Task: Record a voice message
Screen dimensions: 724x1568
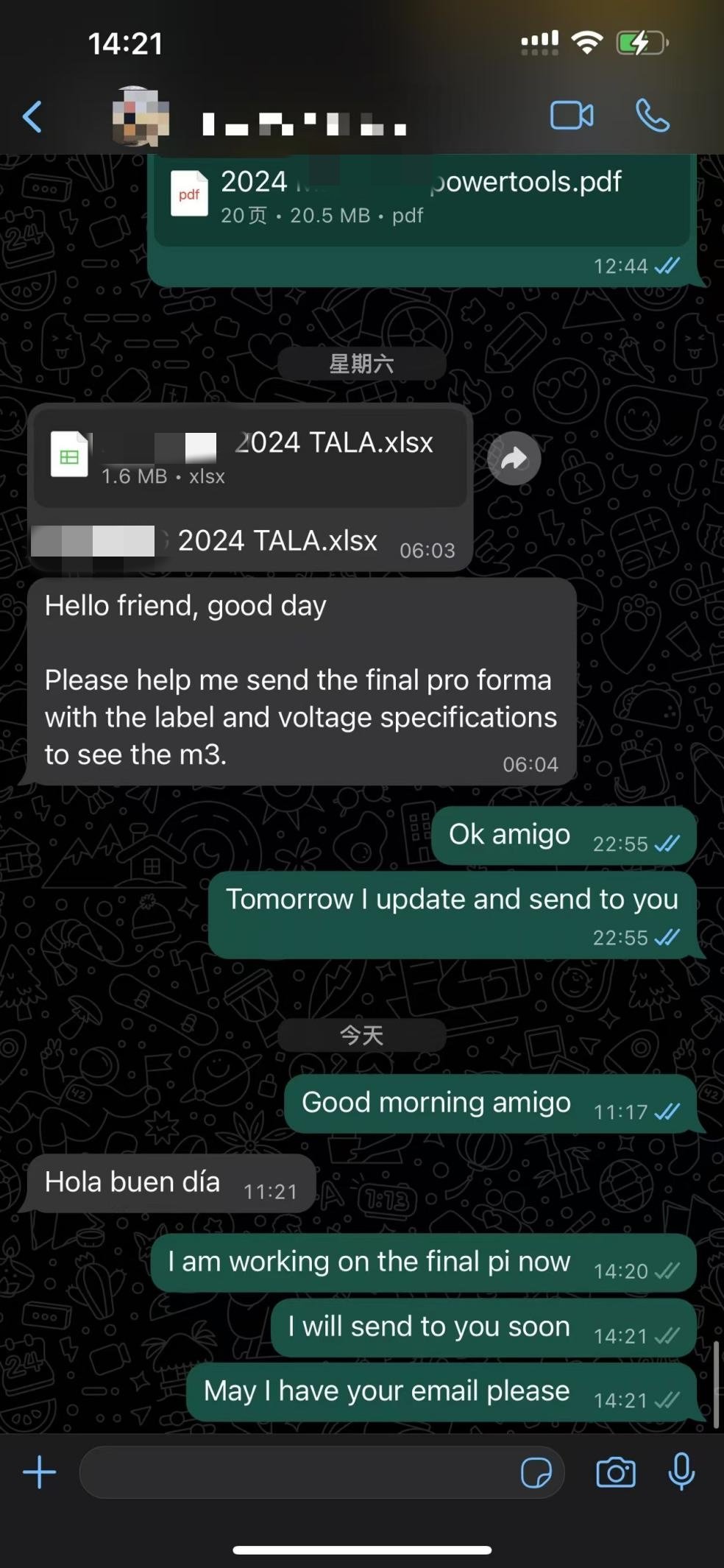Action: tap(681, 1472)
